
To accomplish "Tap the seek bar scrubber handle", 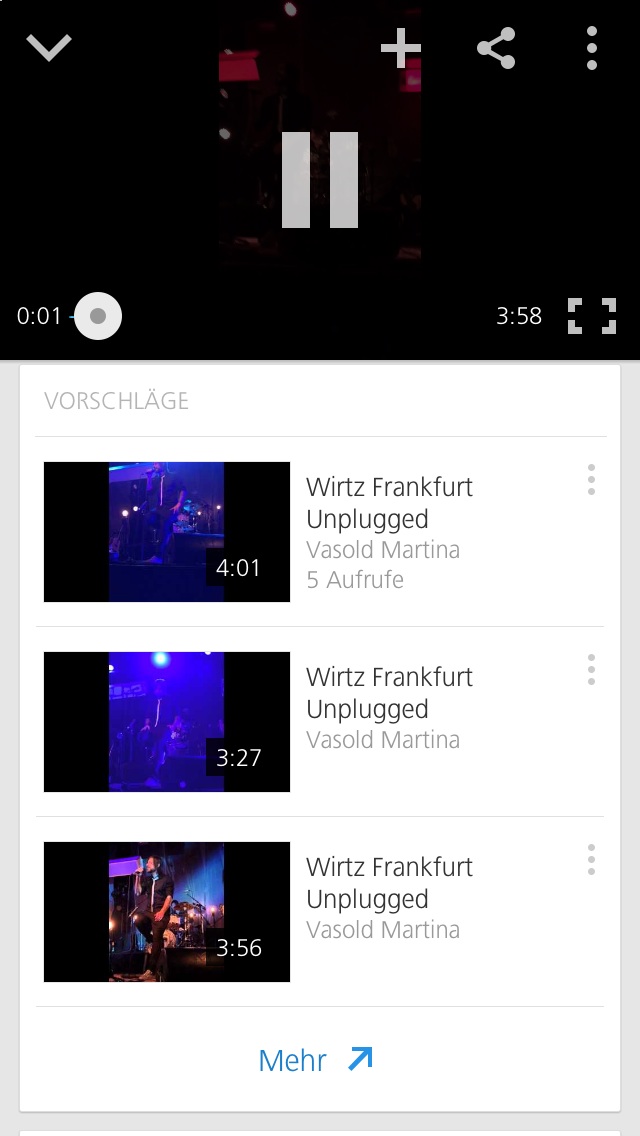I will tap(98, 316).
